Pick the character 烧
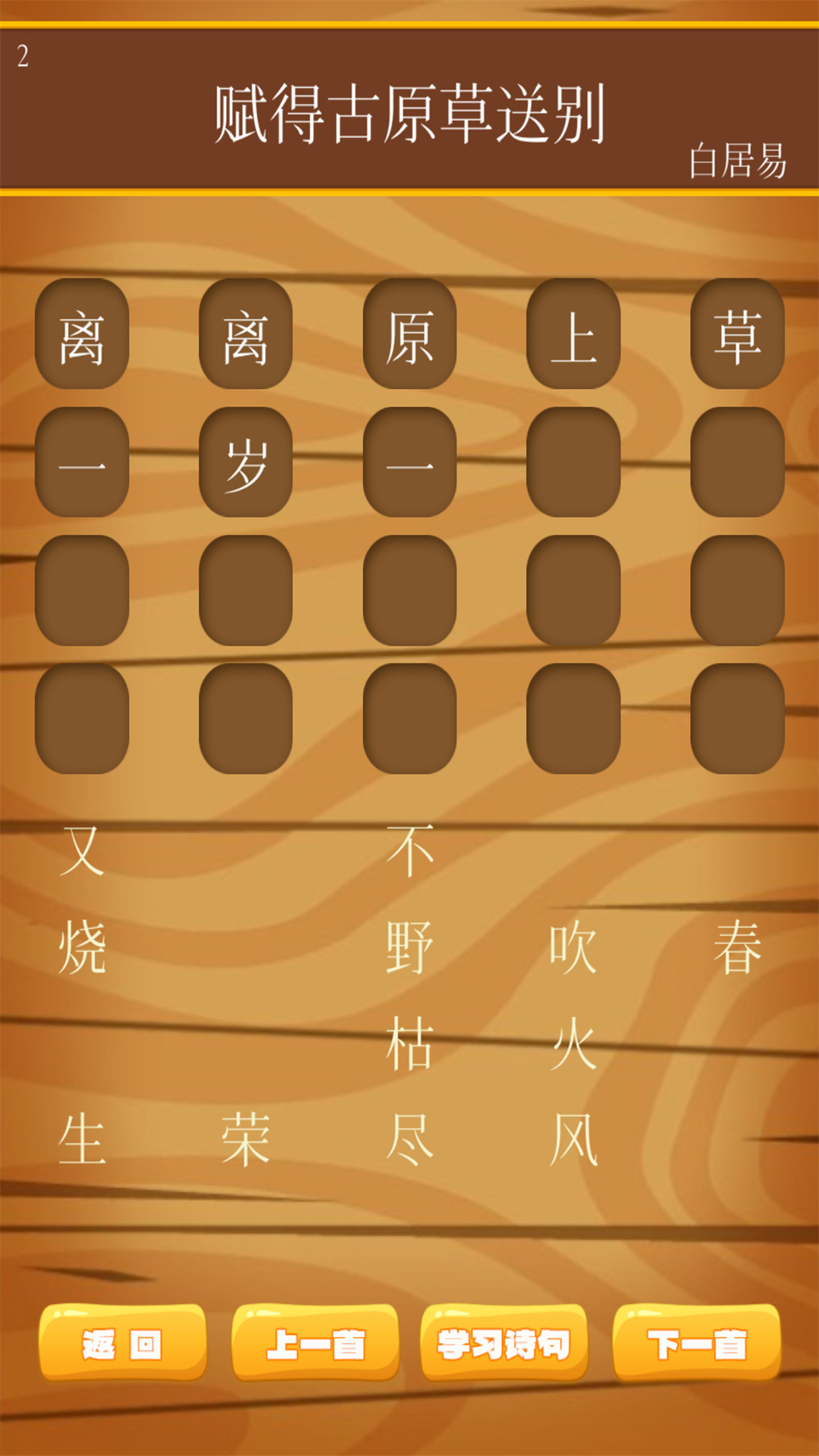The height and width of the screenshot is (1456, 819). click(82, 947)
